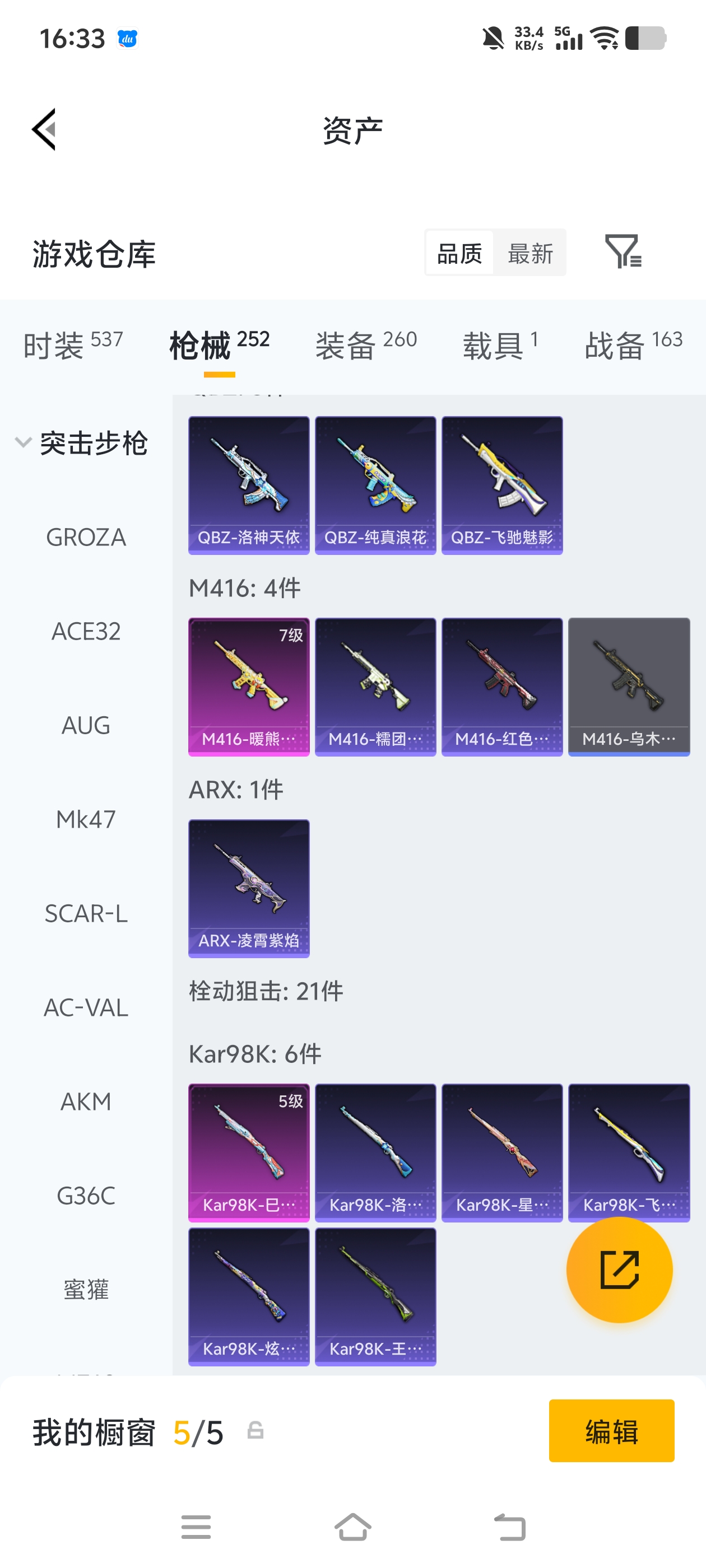
Task: Go to the system home screen
Action: pyautogui.click(x=352, y=1527)
